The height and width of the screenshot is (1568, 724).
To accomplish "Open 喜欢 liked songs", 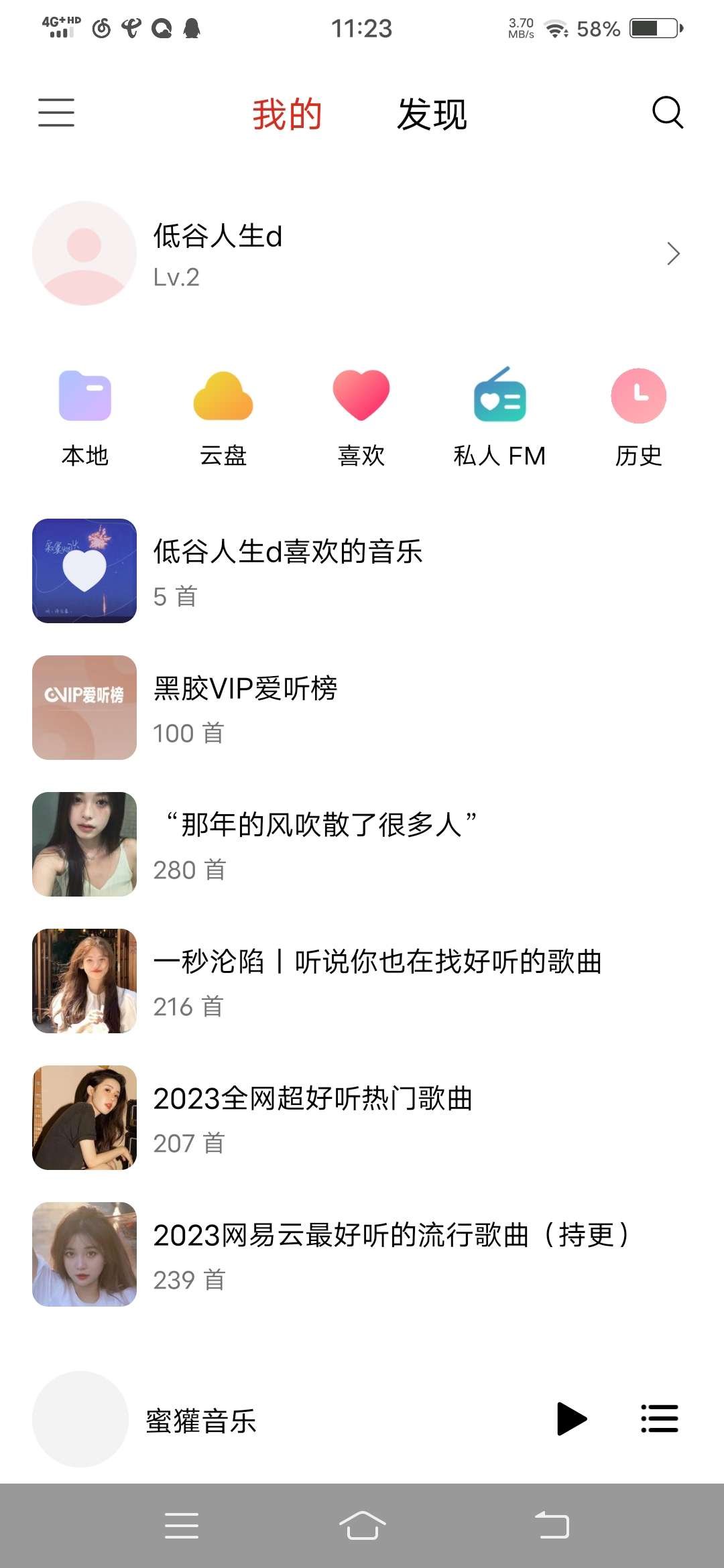I will point(361,417).
